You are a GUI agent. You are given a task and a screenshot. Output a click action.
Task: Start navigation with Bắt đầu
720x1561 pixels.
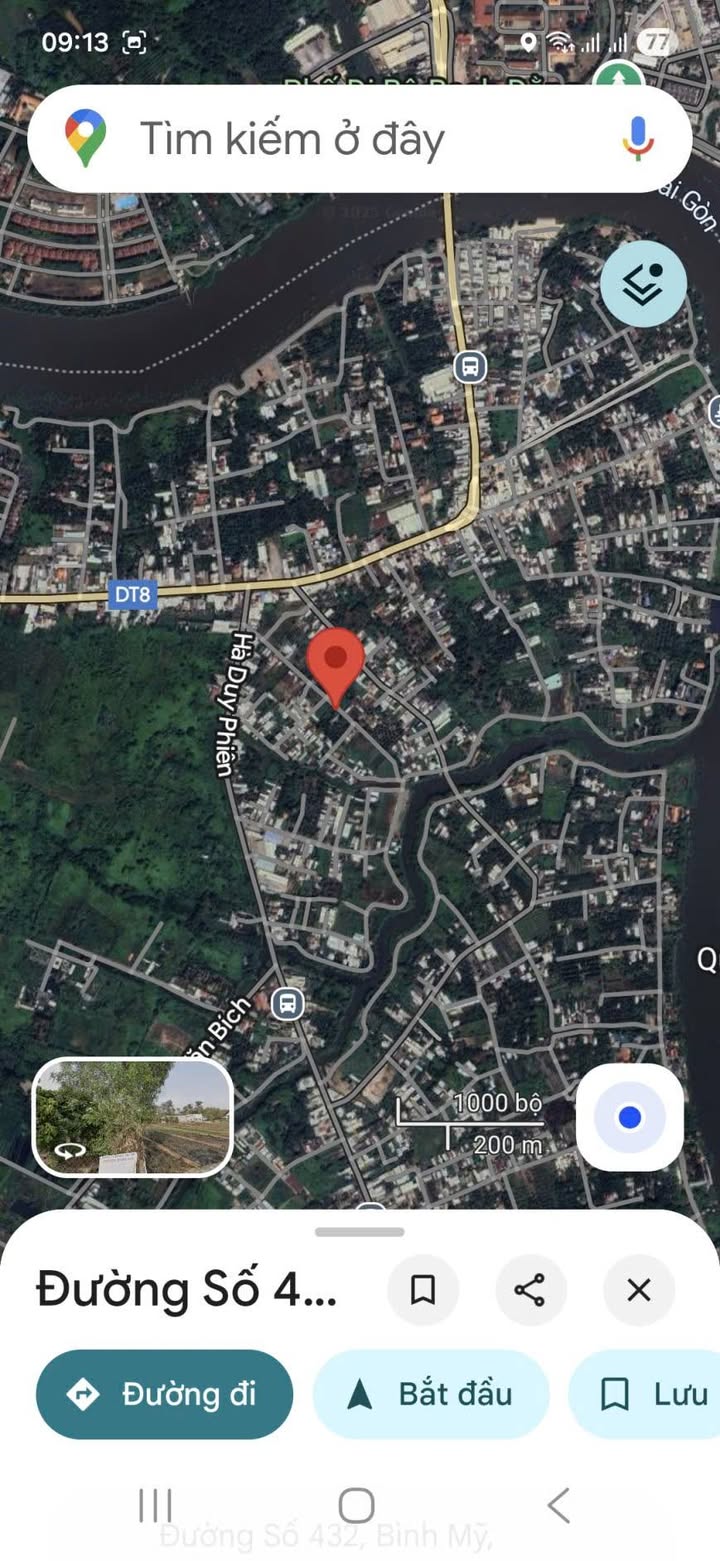[x=431, y=1394]
